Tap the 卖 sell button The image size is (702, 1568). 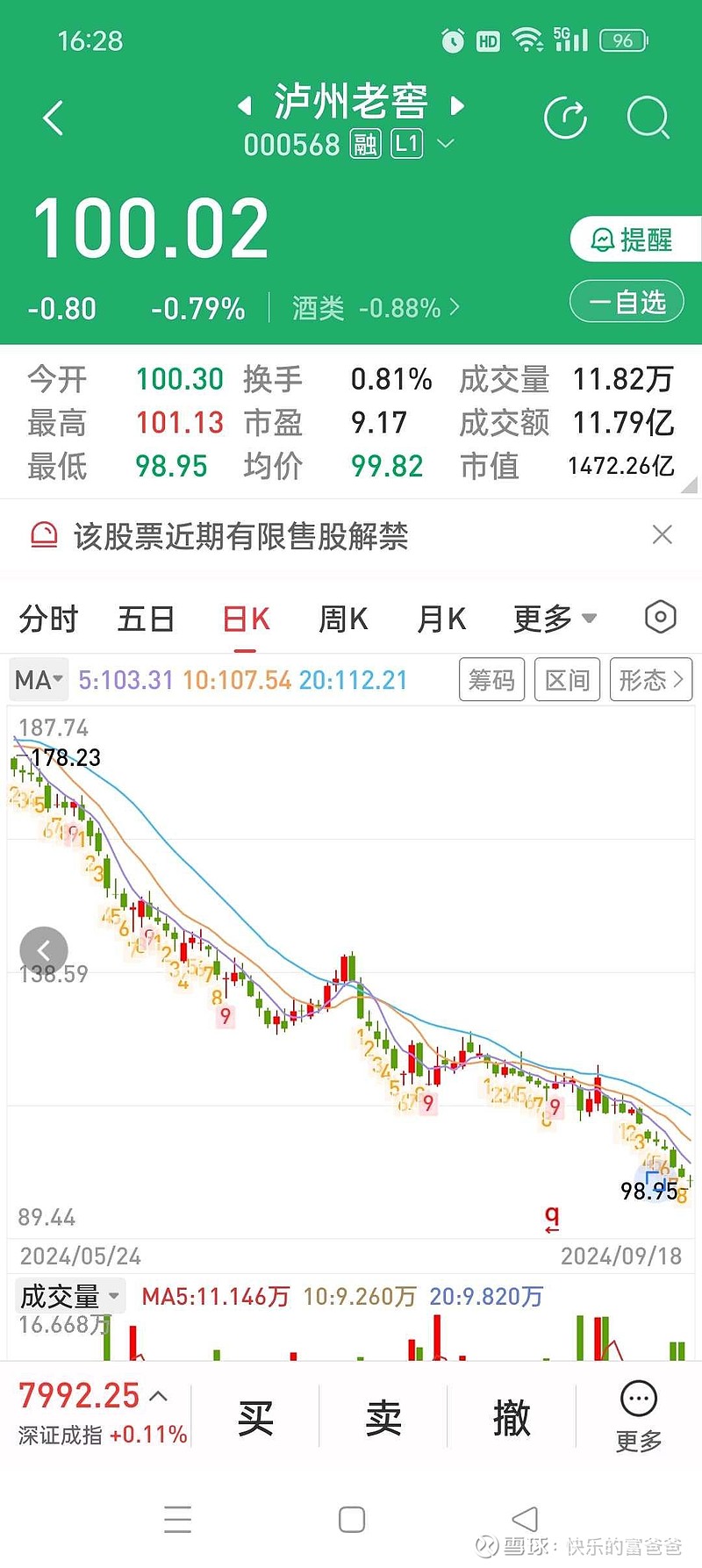click(383, 1418)
